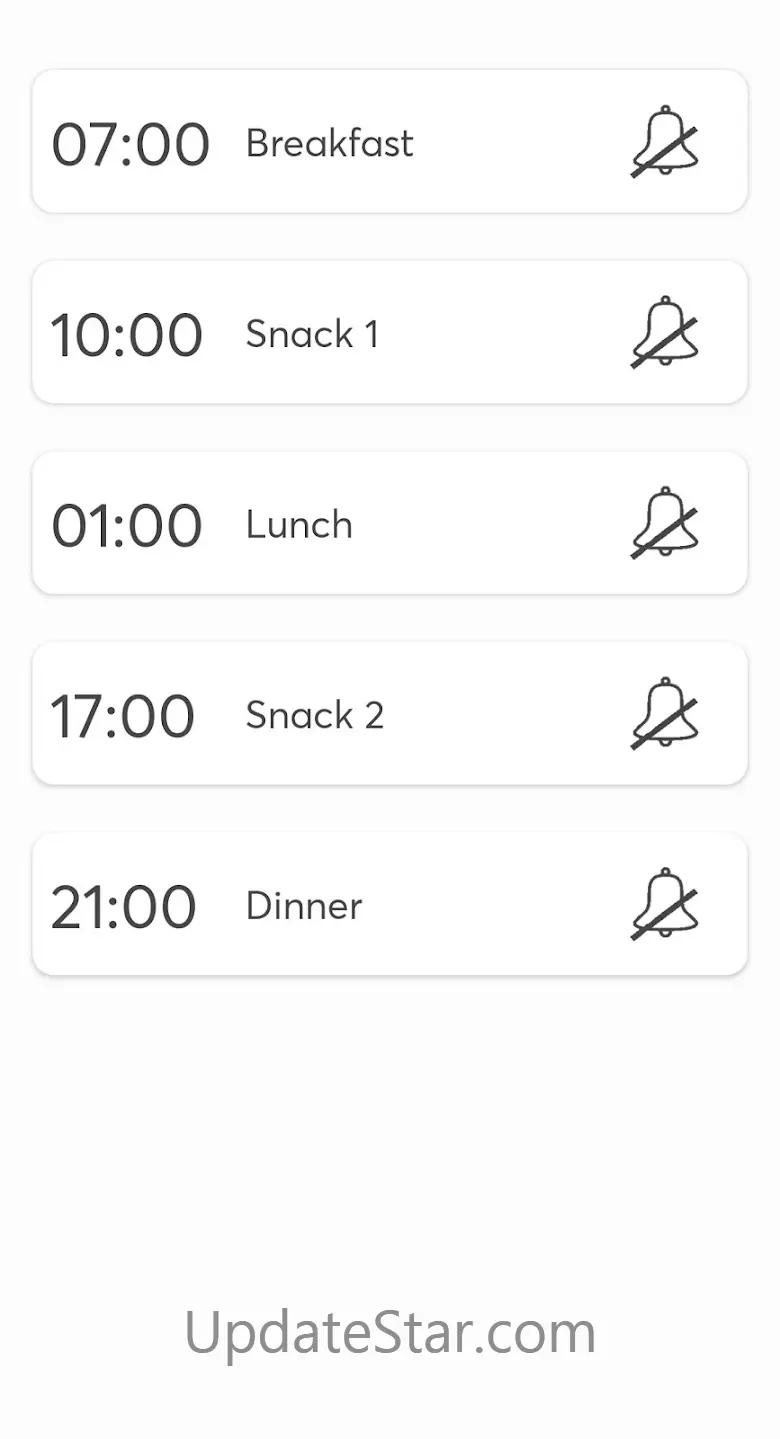Toggle the Lunch notification bell
The width and height of the screenshot is (780, 1439).
[x=665, y=524]
